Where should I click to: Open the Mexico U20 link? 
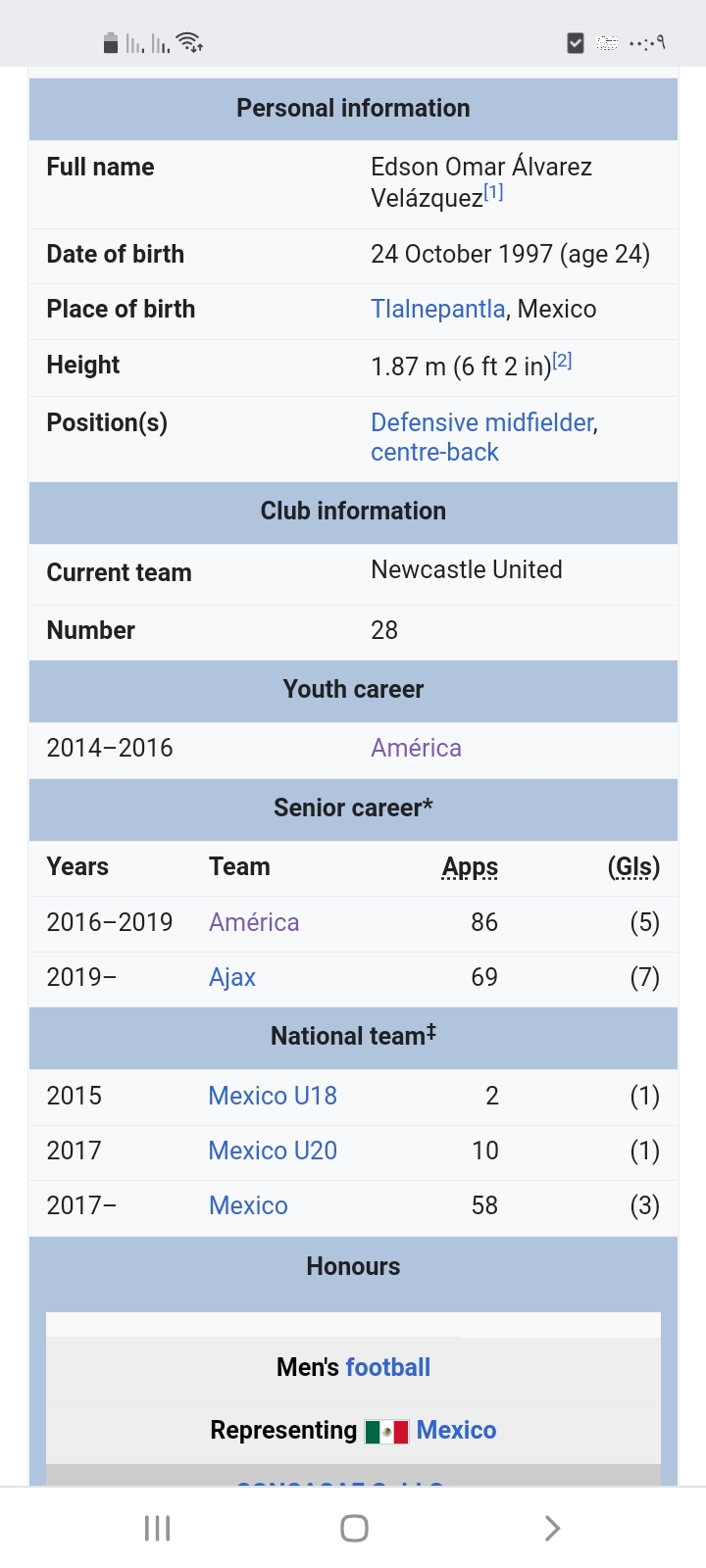(273, 1151)
